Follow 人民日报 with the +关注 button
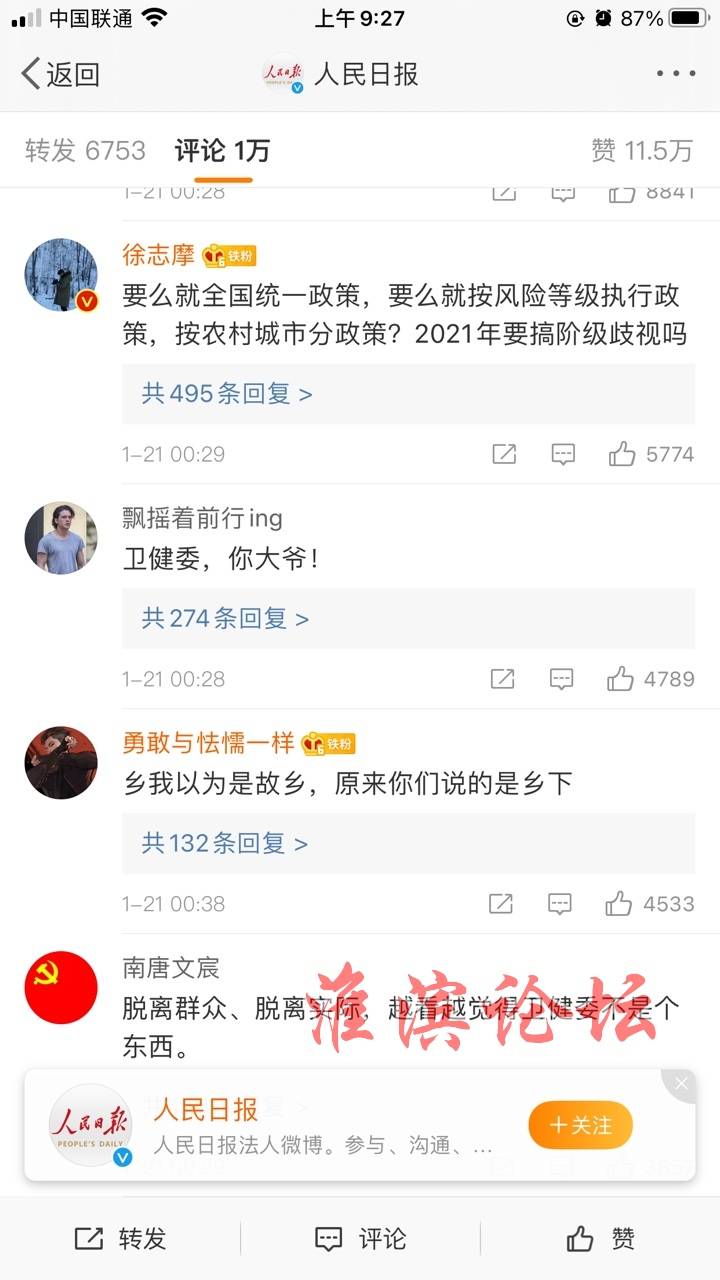 (x=580, y=1125)
